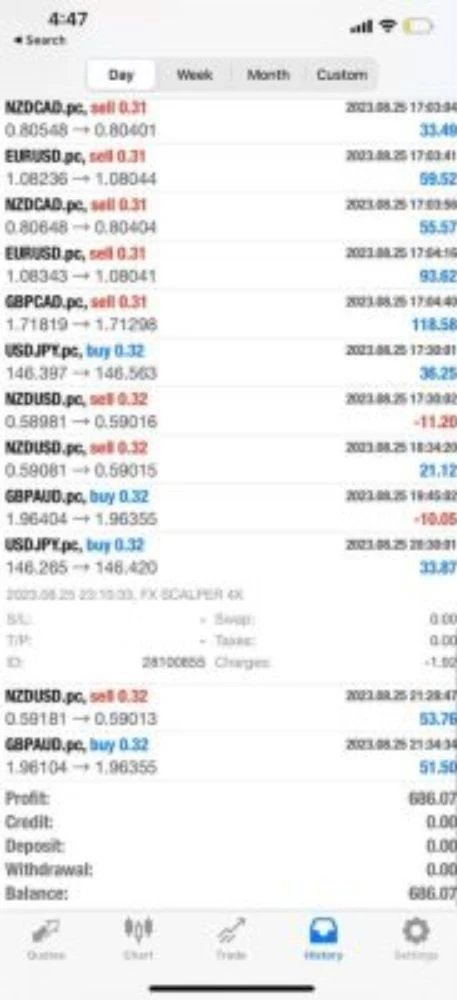Expand the EURUSD trade with 59.52 profit
Viewport: 457px width, 1000px height.
click(228, 168)
